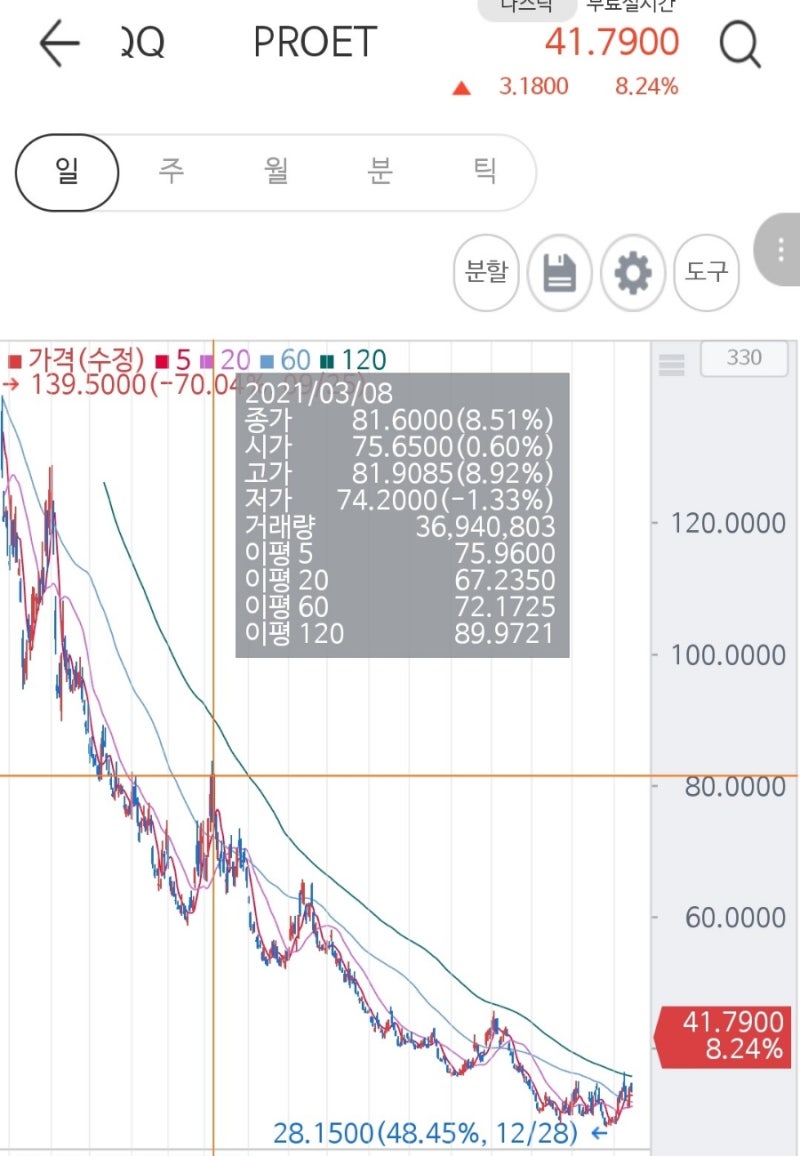Open the chart settings gear icon
The width and height of the screenshot is (800, 1156).
click(x=632, y=272)
